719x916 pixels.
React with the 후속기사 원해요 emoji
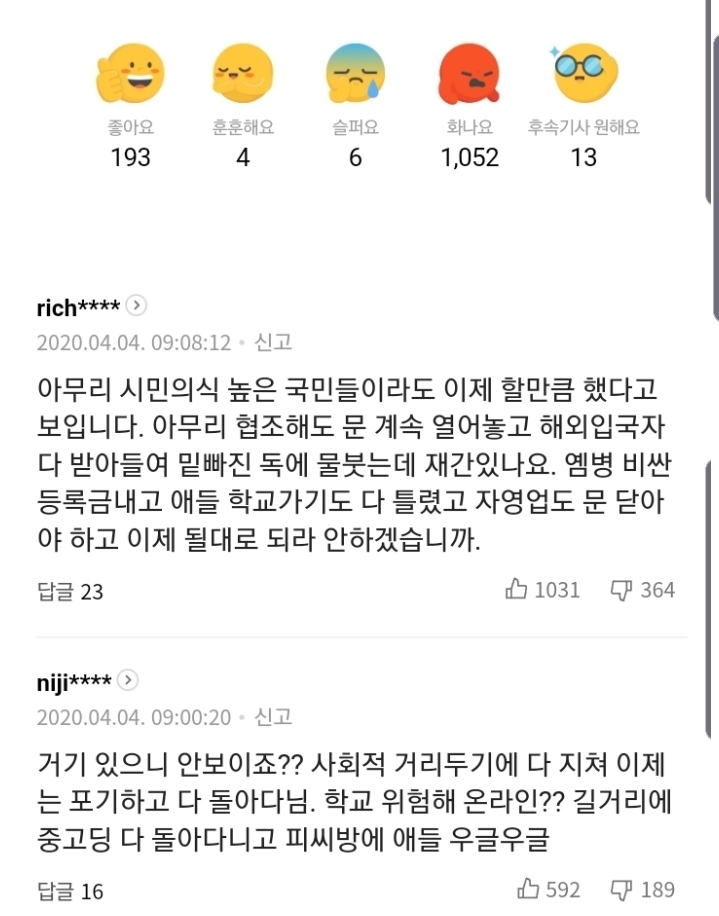click(x=583, y=77)
